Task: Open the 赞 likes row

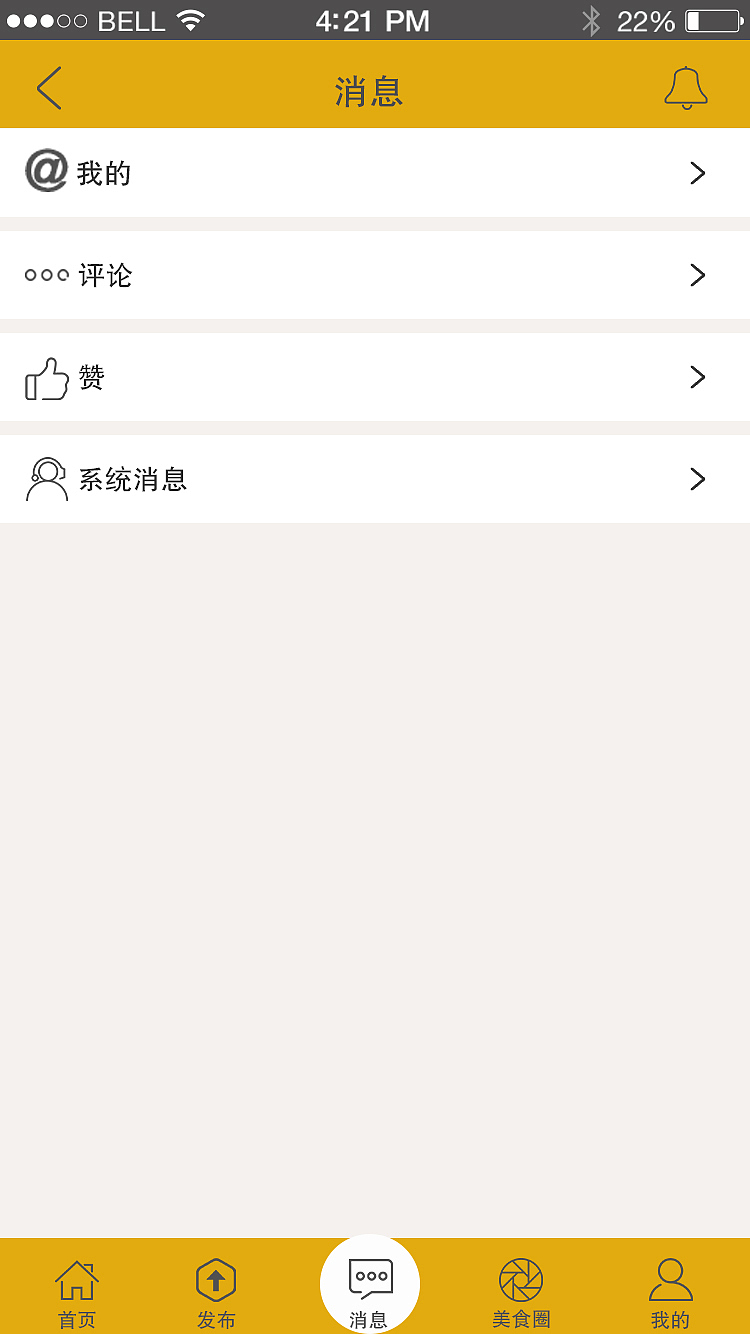Action: [375, 377]
